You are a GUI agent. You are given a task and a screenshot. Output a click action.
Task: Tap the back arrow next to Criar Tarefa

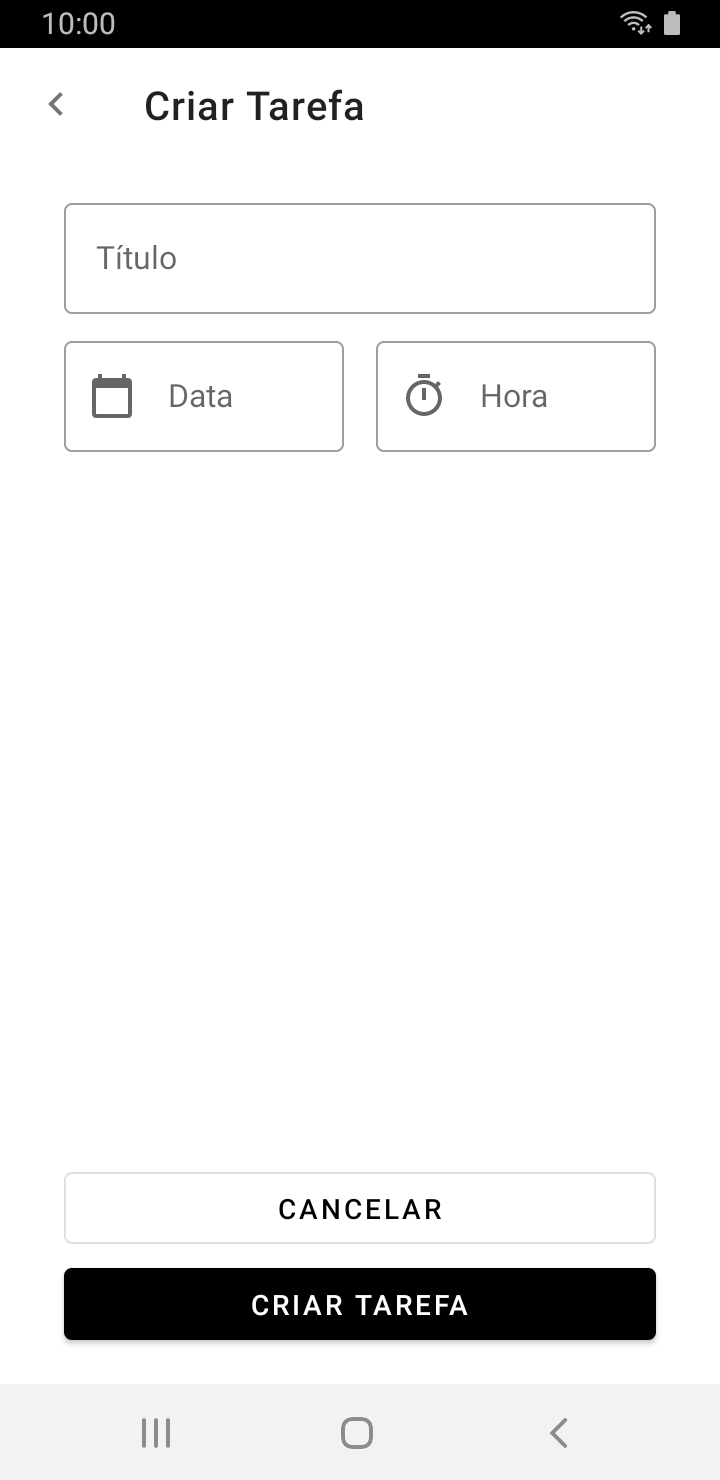(55, 103)
